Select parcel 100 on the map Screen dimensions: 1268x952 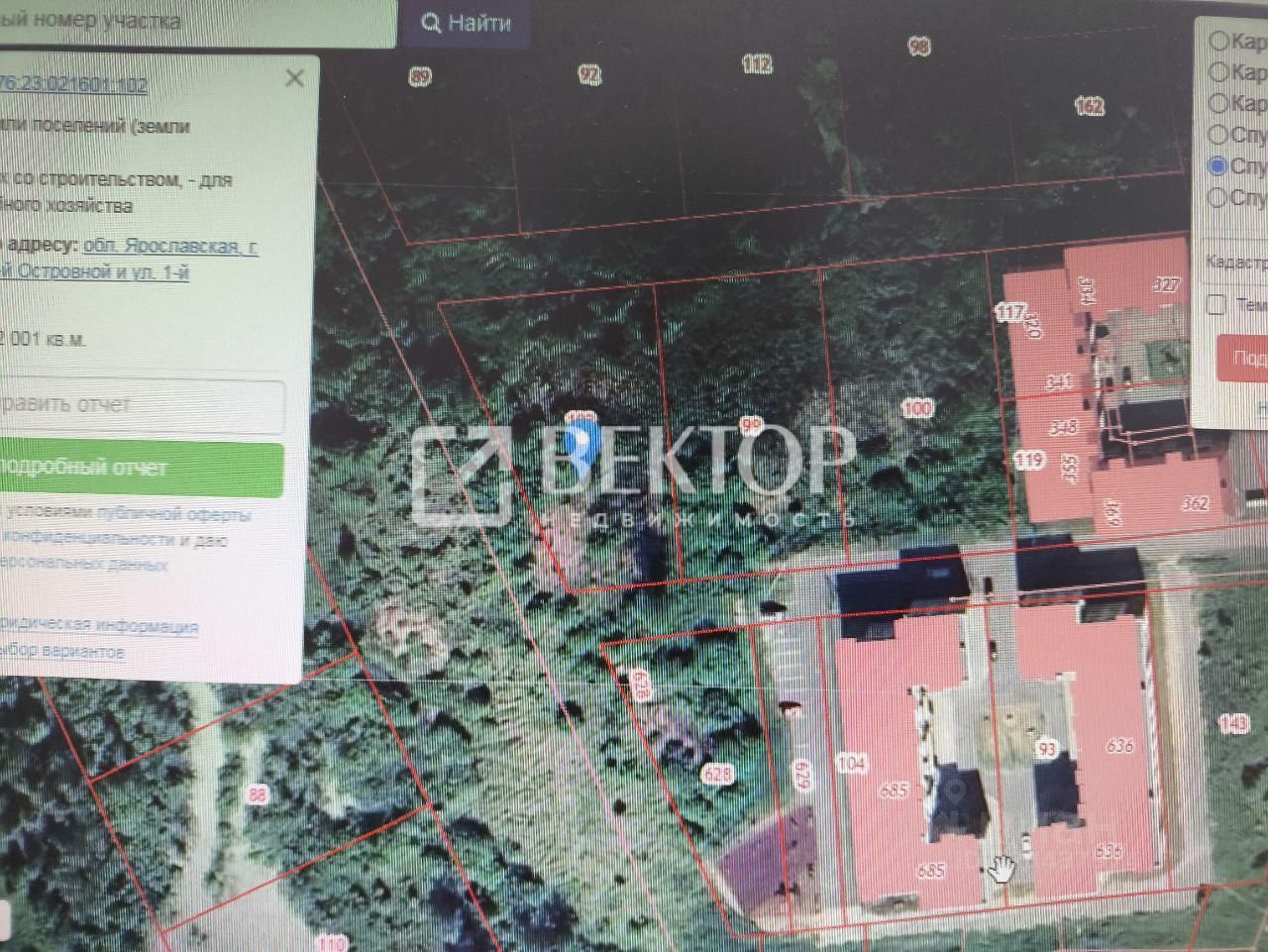coord(918,407)
